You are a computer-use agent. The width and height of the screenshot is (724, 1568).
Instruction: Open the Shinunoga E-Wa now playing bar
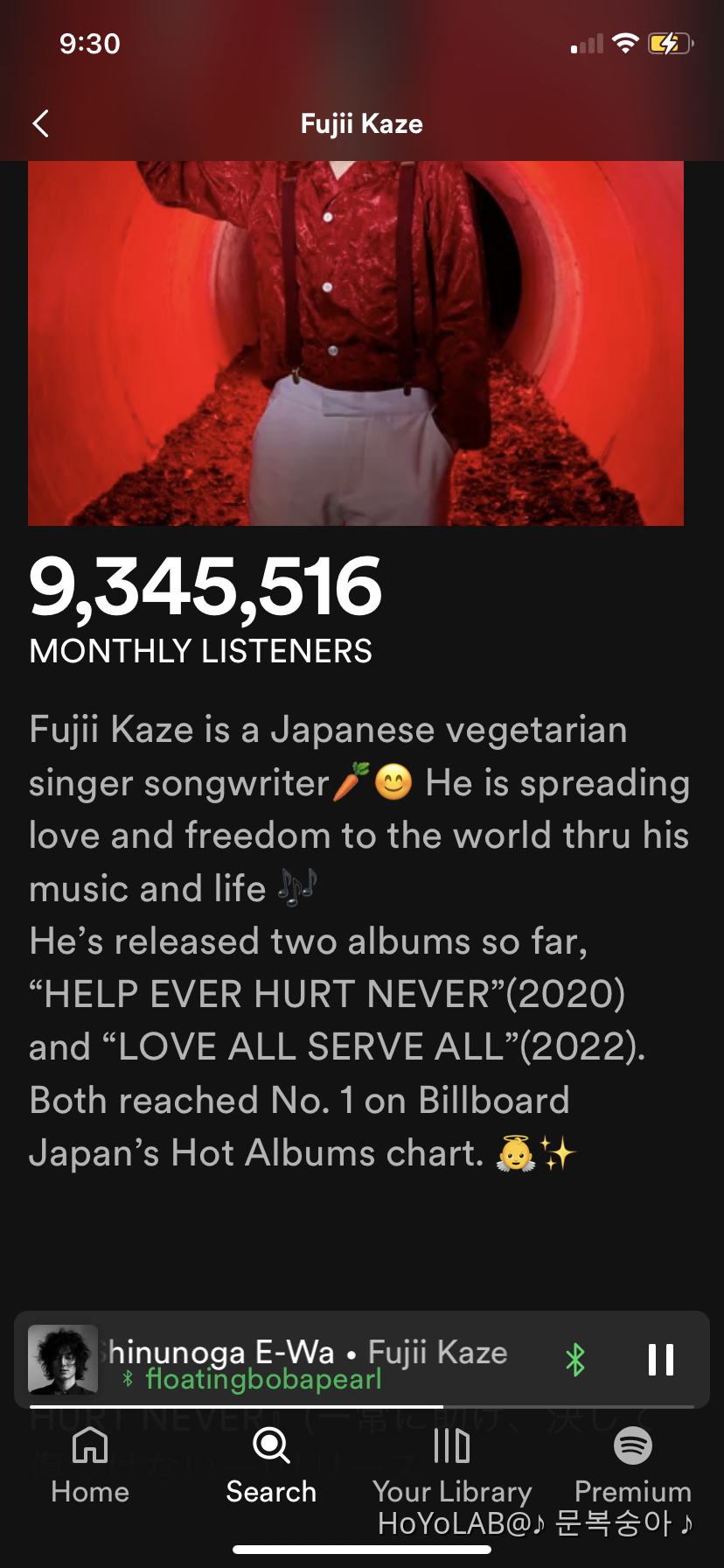pos(306,1357)
